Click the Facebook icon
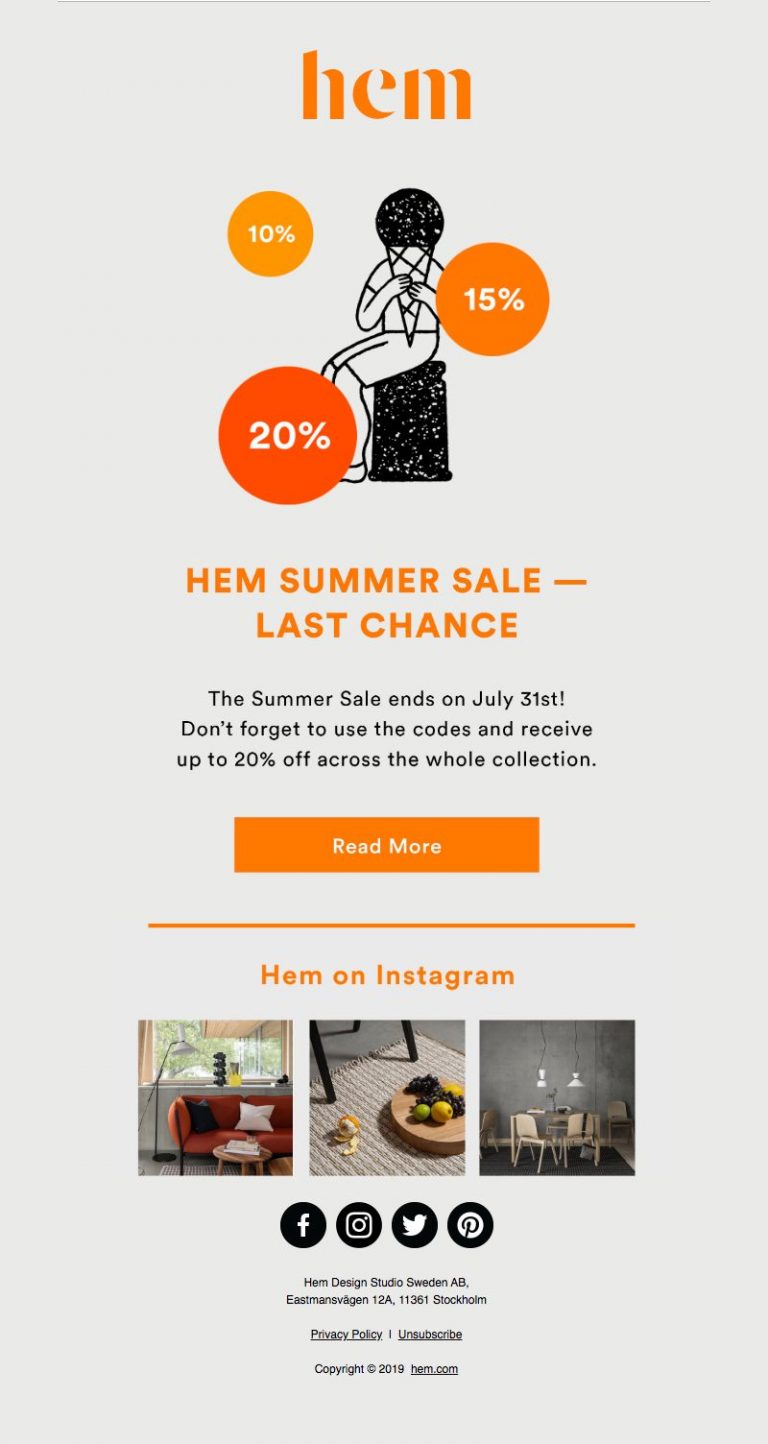The height and width of the screenshot is (1444, 768). [303, 1222]
